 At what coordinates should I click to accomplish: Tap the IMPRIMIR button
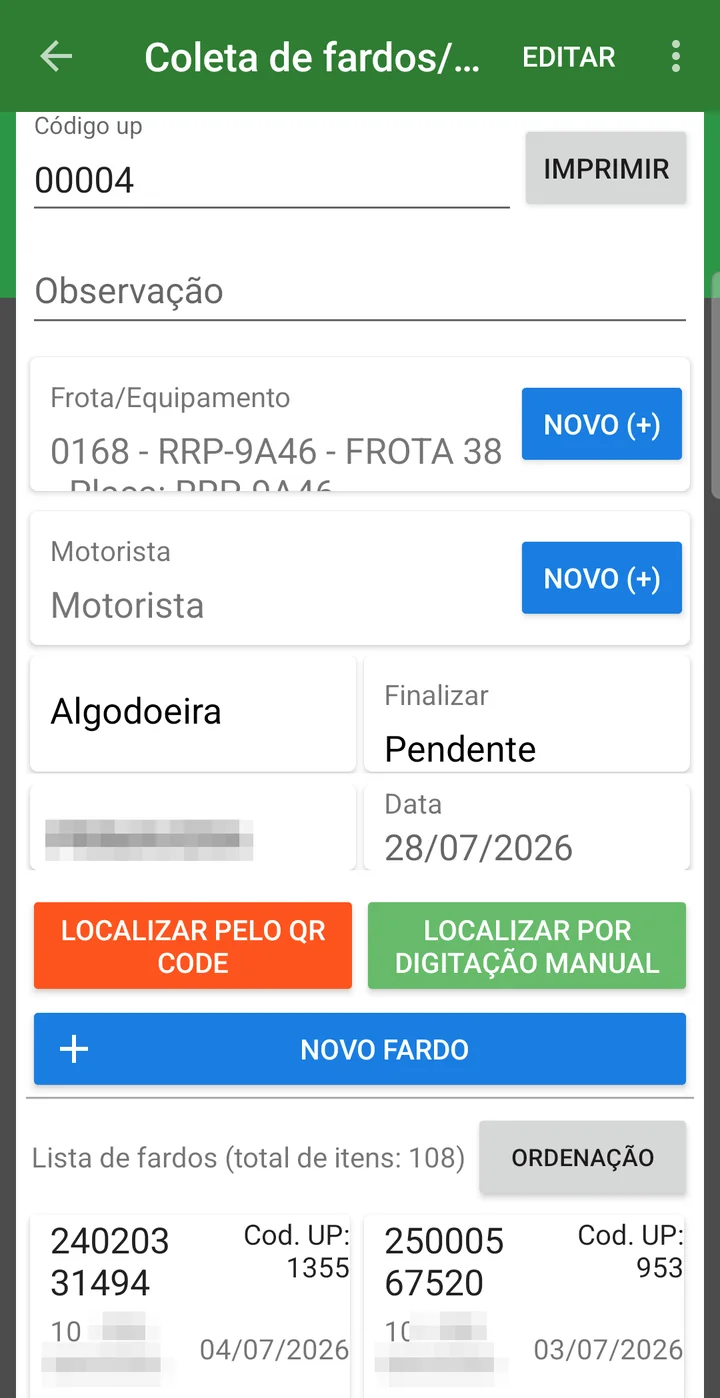(x=606, y=169)
